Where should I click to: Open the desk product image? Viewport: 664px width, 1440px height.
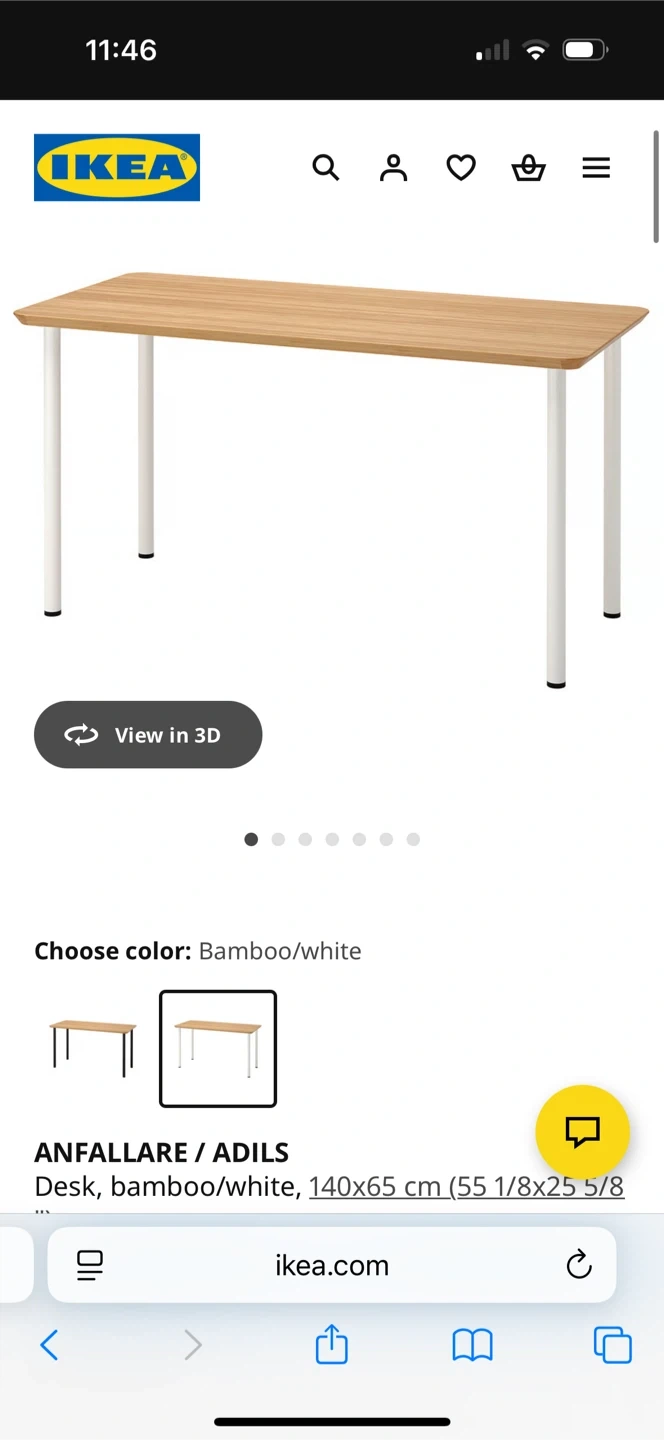pyautogui.click(x=332, y=480)
